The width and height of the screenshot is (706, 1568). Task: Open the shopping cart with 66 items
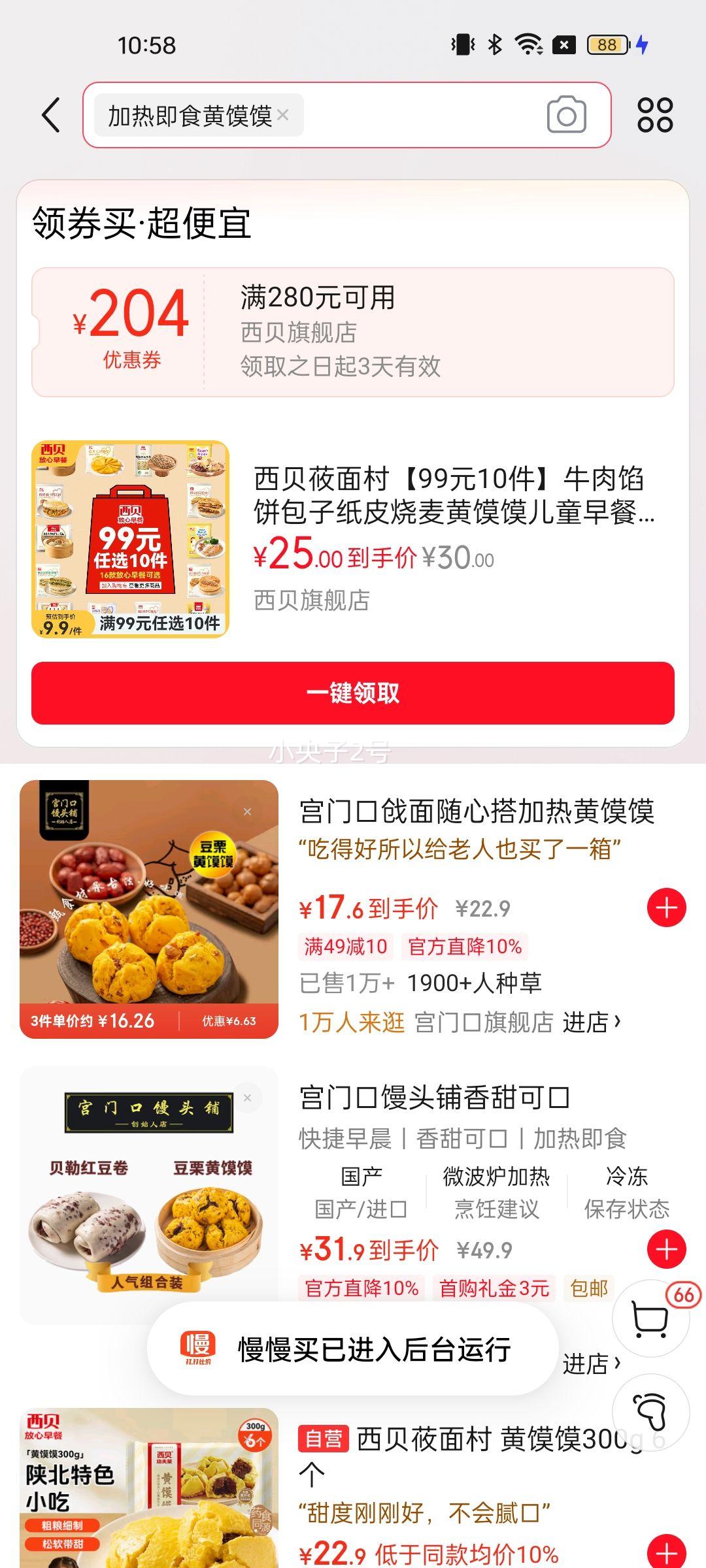click(650, 1318)
